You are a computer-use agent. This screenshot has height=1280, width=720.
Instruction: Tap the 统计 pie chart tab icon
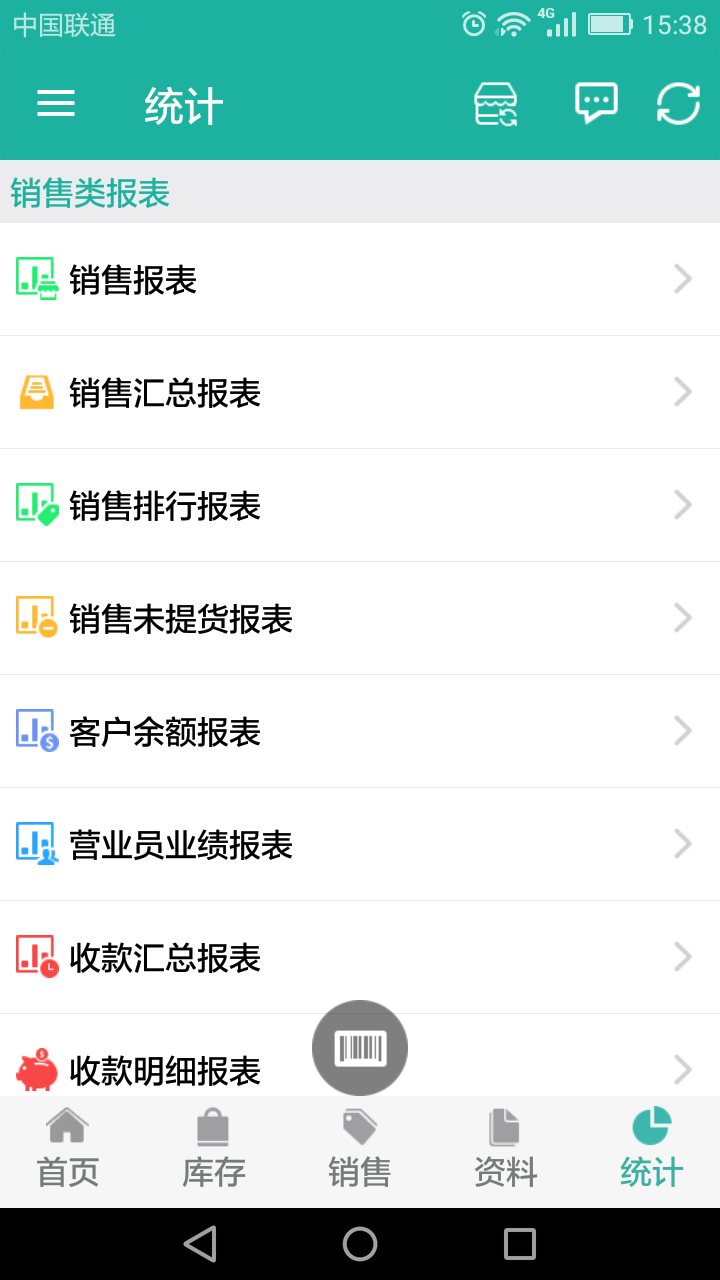click(x=649, y=1125)
